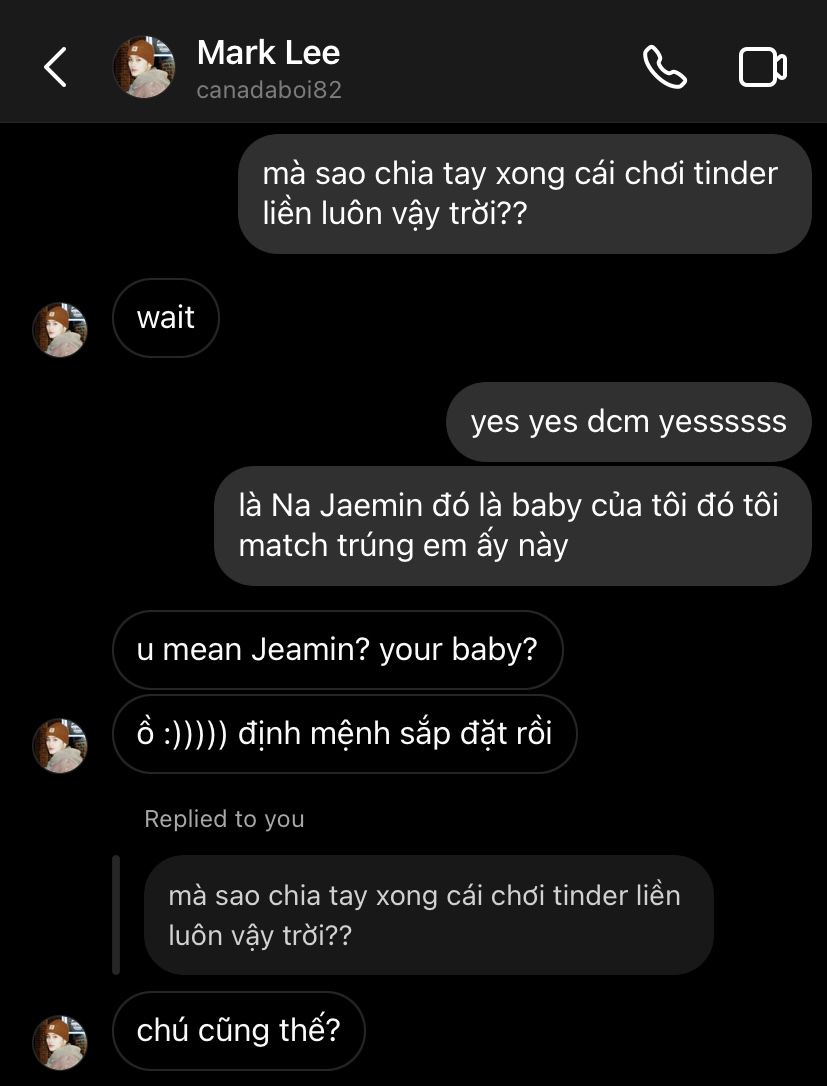The image size is (827, 1086).
Task: Open Mark Lee's profile from the header
Action: [268, 67]
